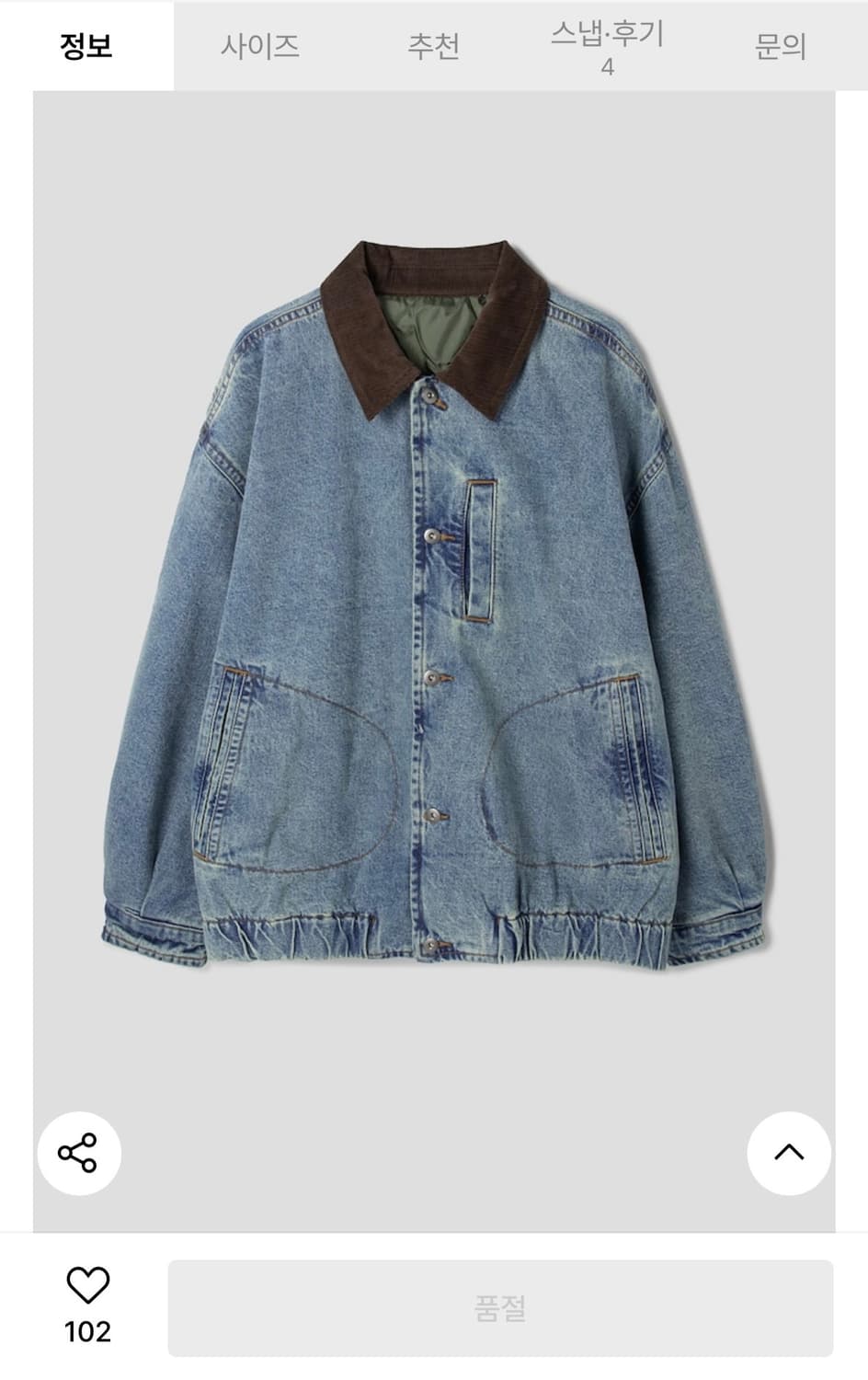The image size is (868, 1380).
Task: Tap the 품절 sold-out button
Action: point(500,1308)
